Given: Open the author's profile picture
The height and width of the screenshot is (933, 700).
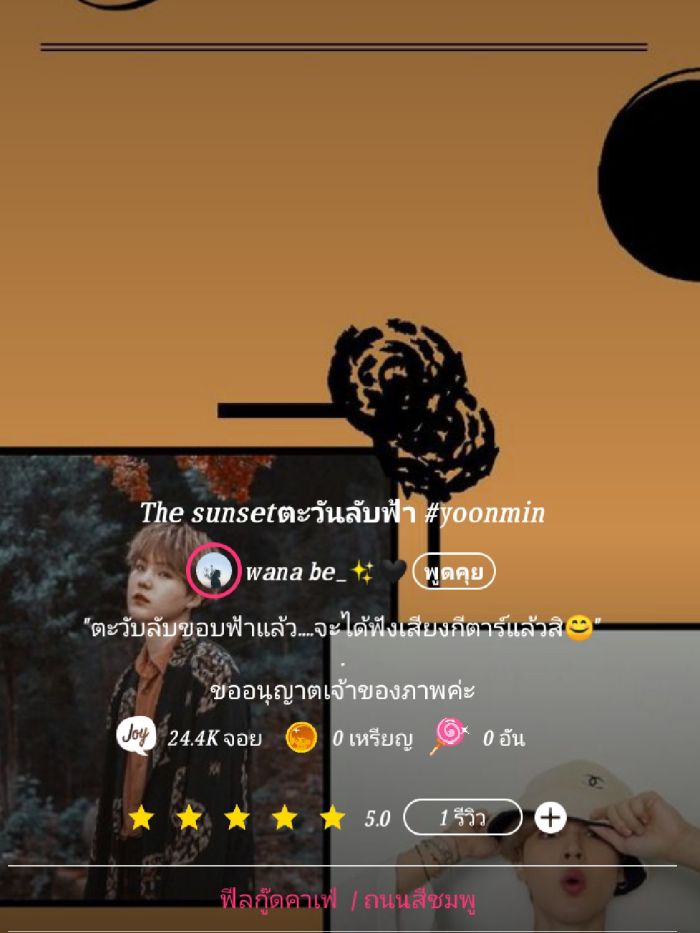Looking at the screenshot, I should coord(213,572).
